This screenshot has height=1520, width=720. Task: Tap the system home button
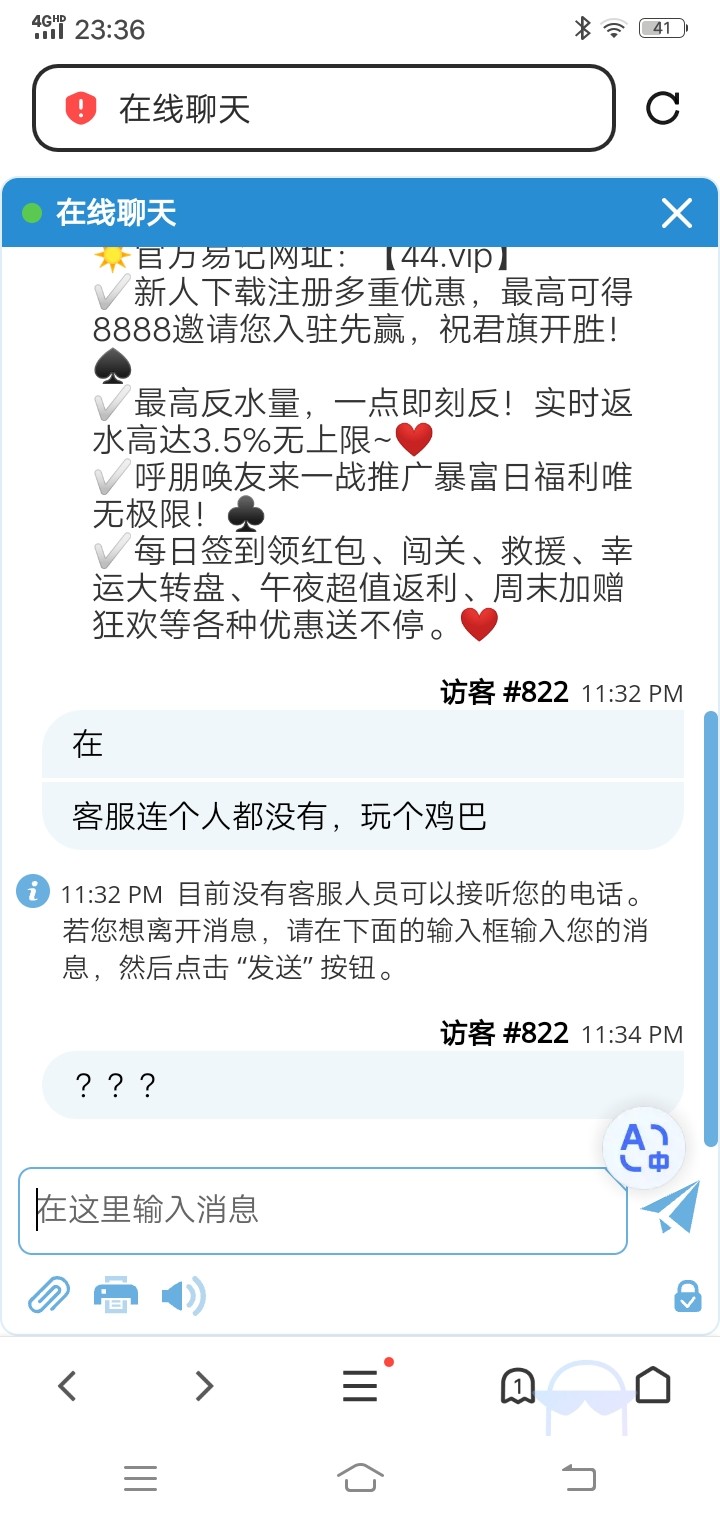click(360, 1477)
